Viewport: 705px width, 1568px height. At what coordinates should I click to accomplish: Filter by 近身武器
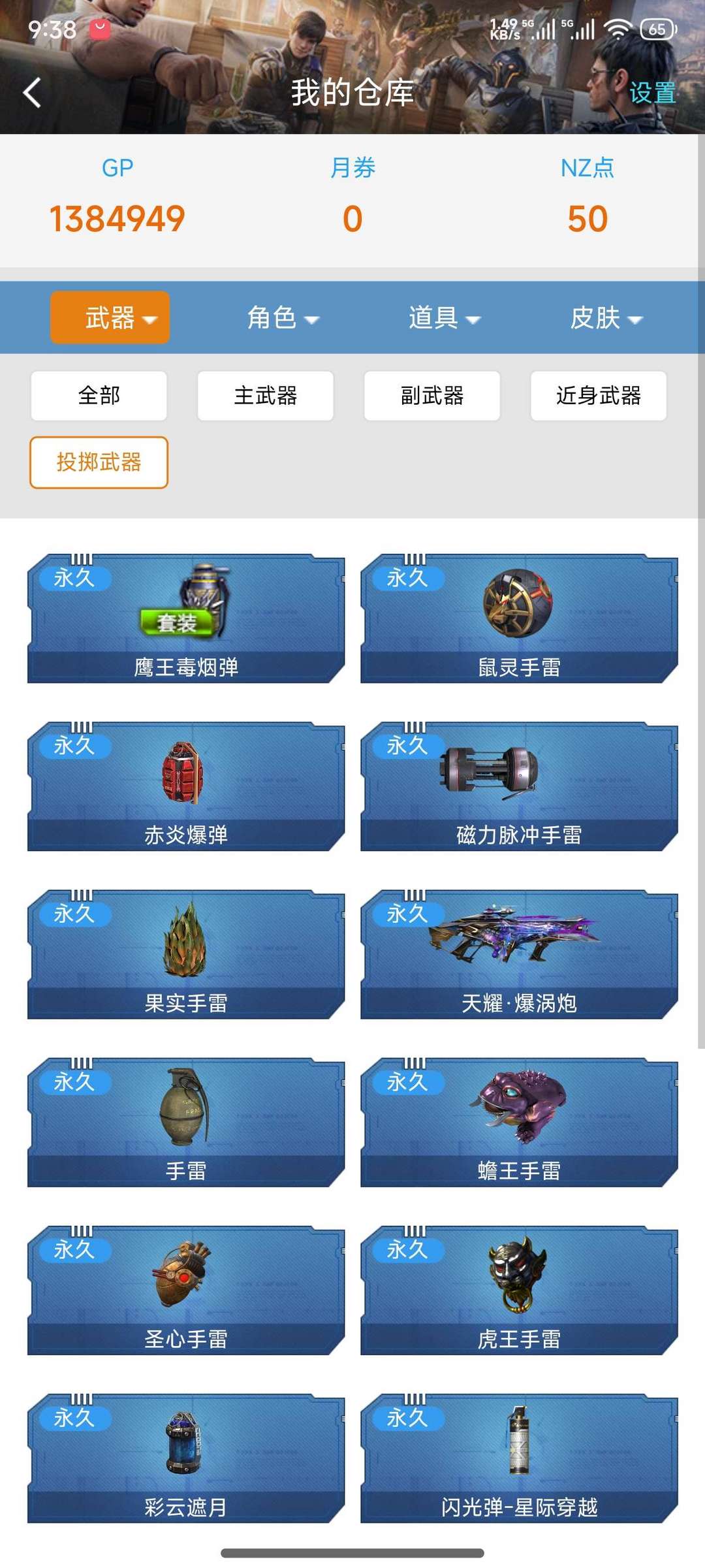598,396
